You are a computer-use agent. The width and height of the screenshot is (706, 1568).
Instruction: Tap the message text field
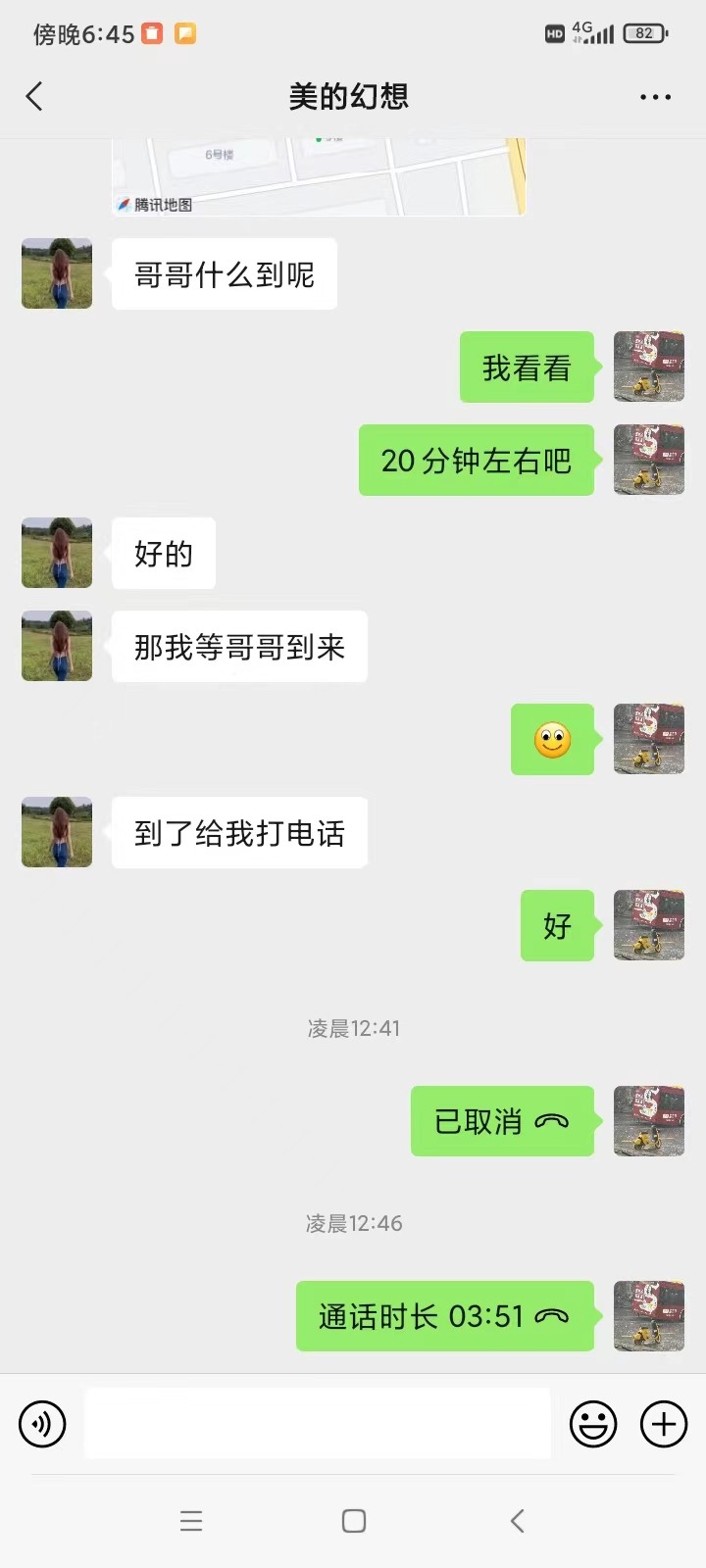click(x=318, y=1423)
